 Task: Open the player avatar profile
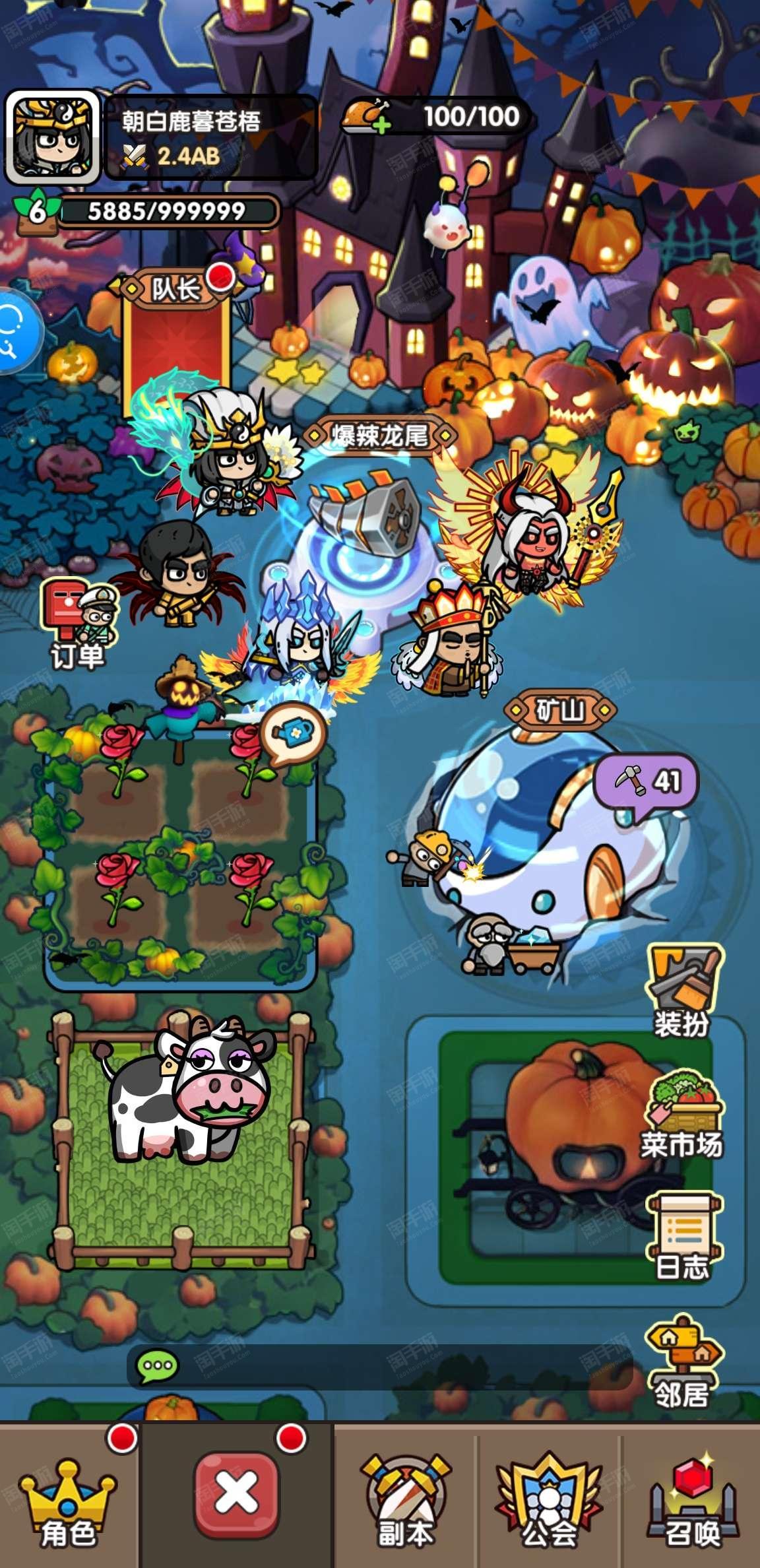click(52, 137)
